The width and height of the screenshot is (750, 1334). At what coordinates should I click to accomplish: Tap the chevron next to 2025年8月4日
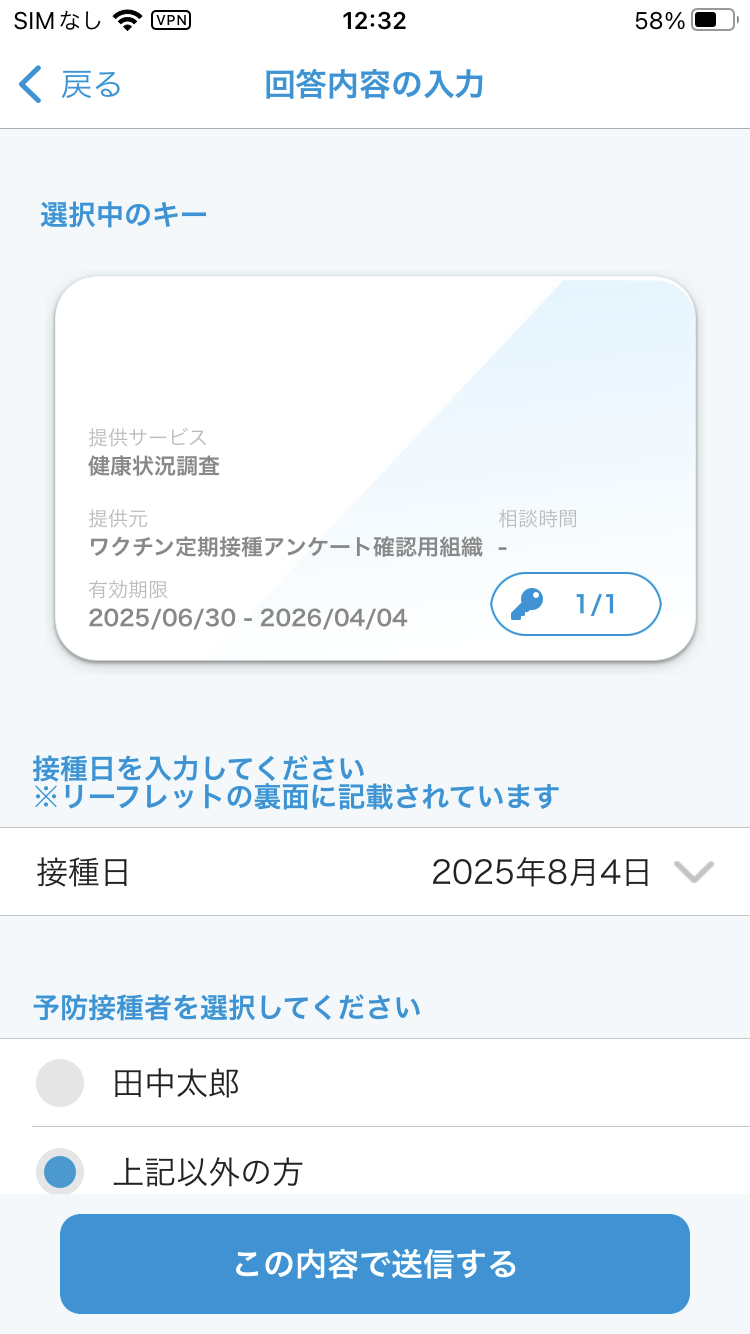coord(692,871)
